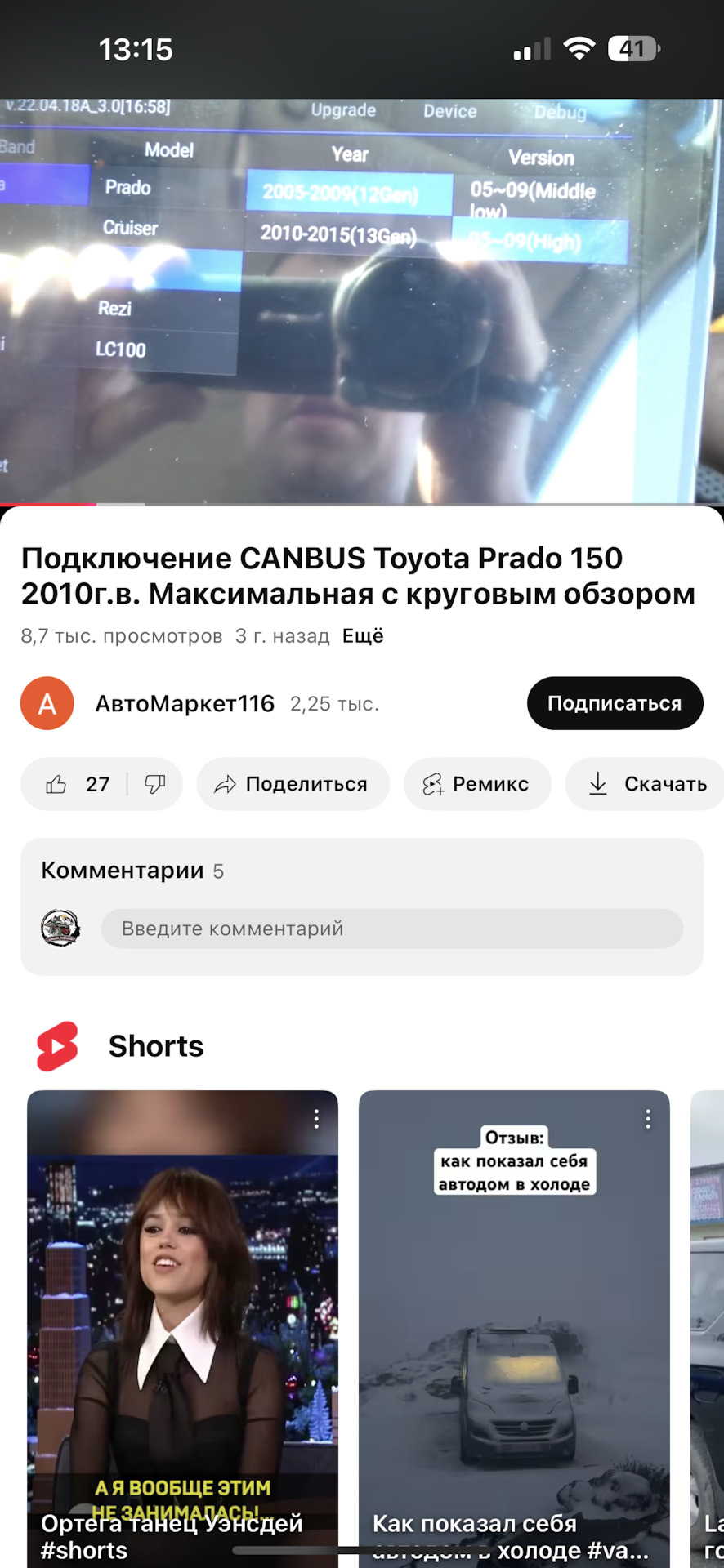Download the video with Скачать

click(x=647, y=784)
